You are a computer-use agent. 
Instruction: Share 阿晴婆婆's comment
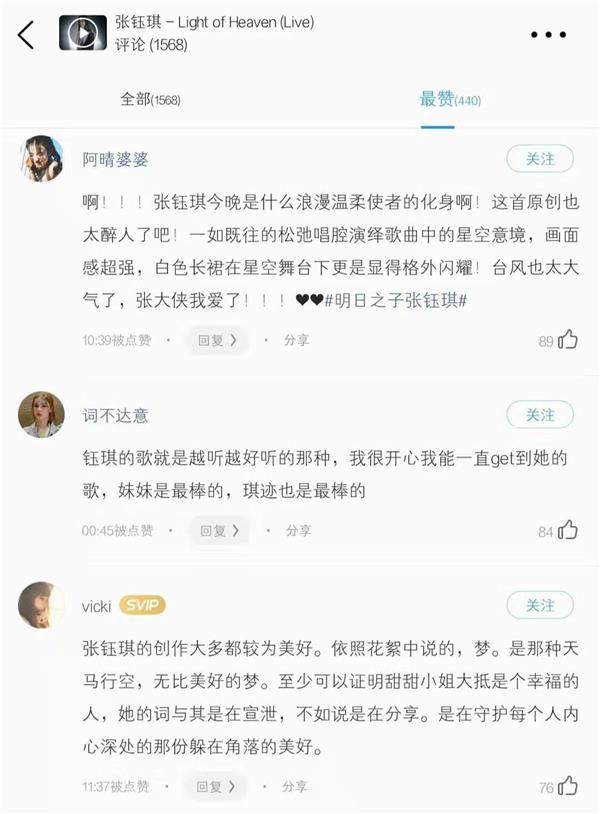click(296, 340)
